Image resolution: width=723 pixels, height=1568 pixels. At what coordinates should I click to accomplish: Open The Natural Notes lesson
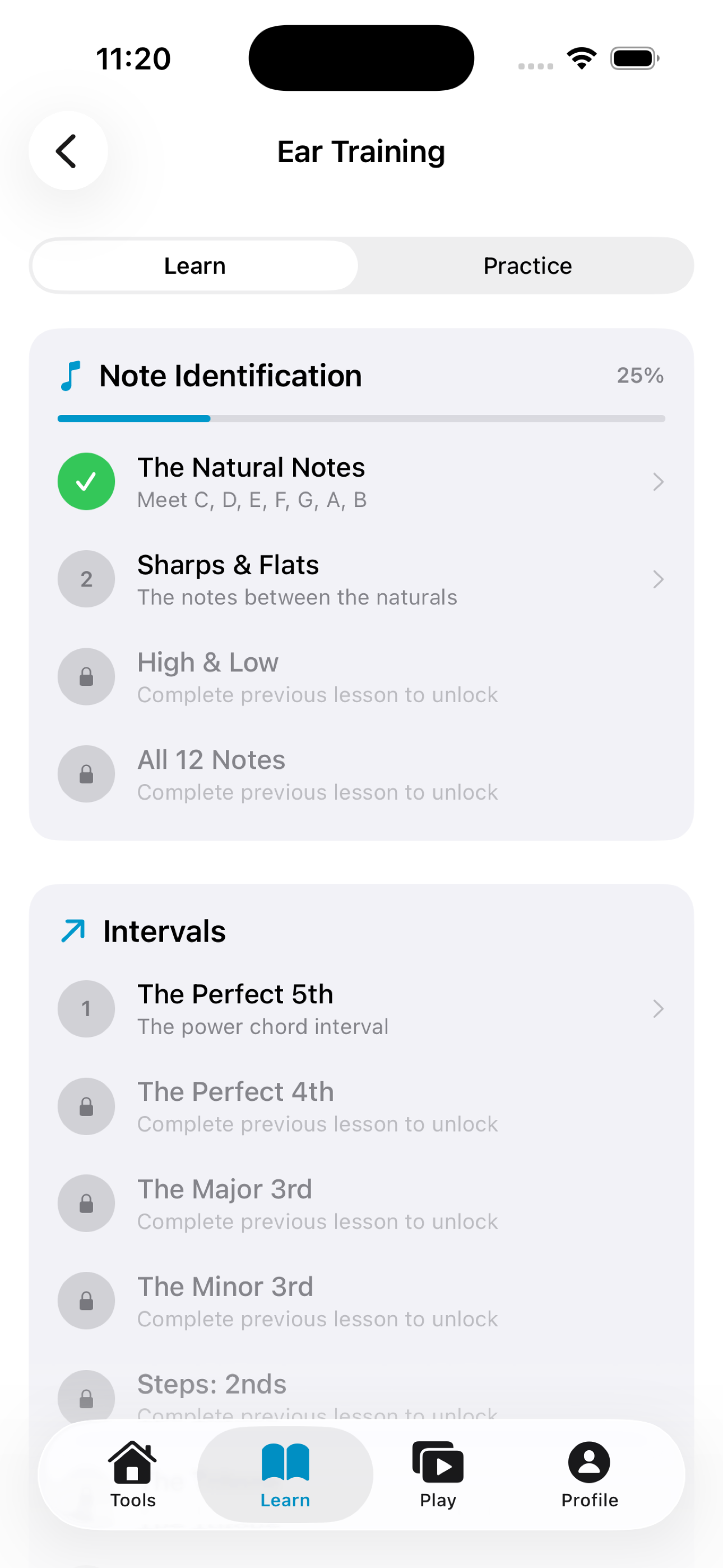[x=360, y=482]
